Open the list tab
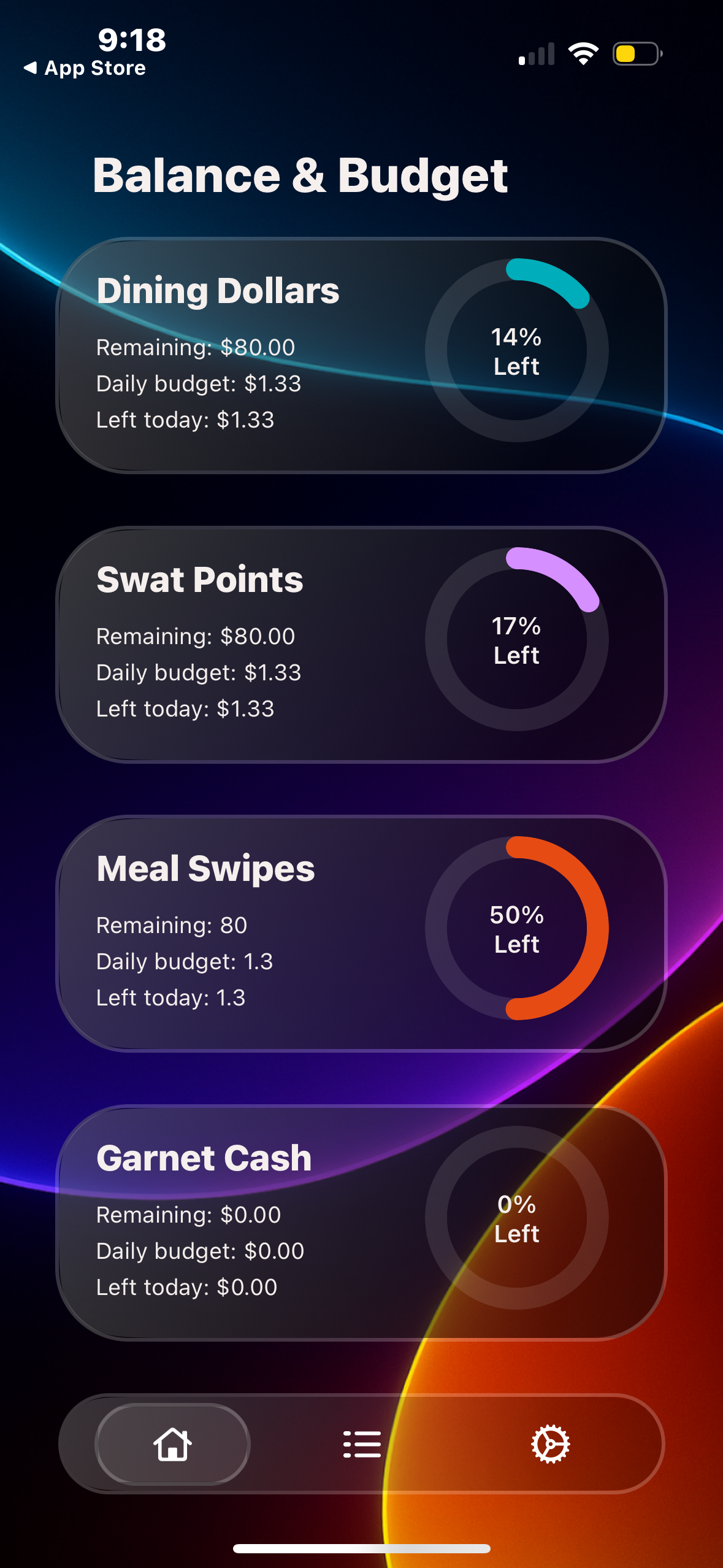The height and width of the screenshot is (1568, 723). point(362,1443)
